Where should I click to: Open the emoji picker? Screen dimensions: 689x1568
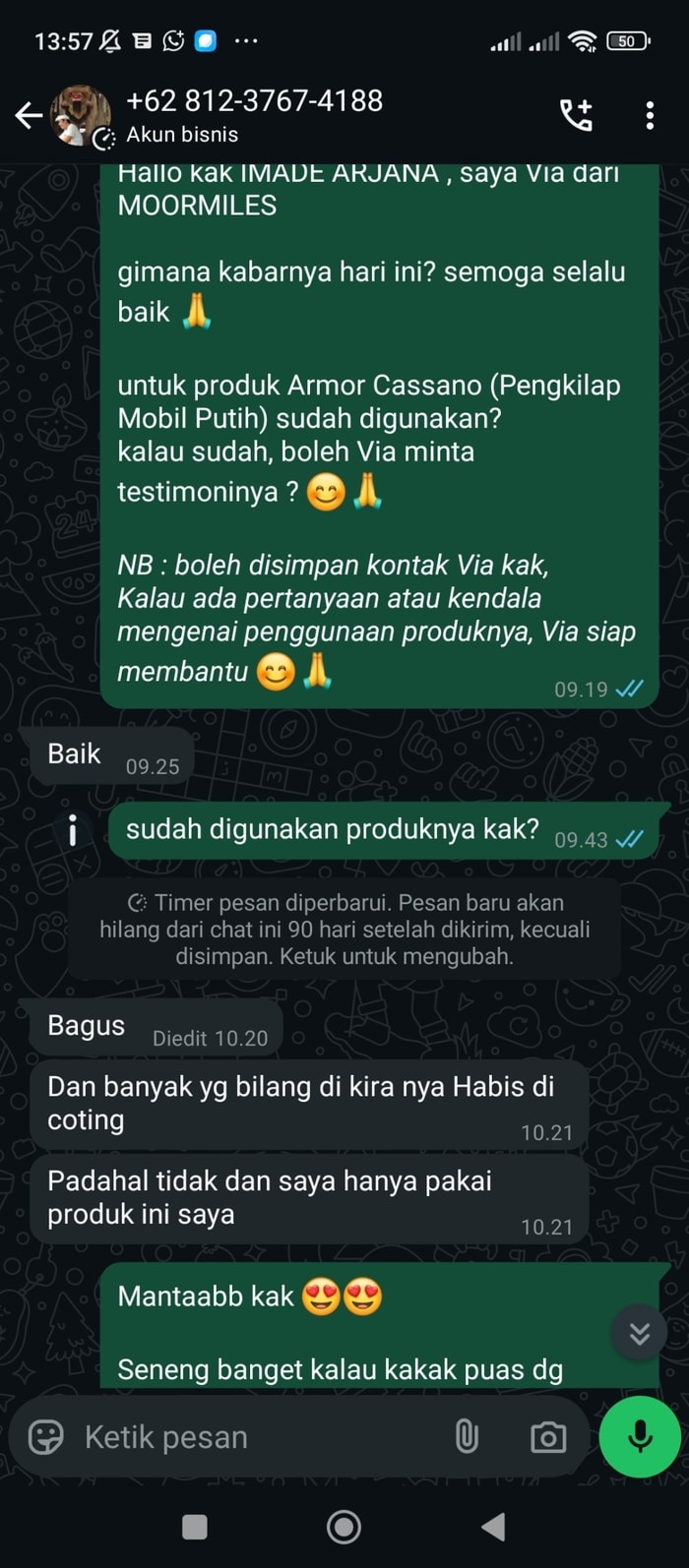(45, 1437)
